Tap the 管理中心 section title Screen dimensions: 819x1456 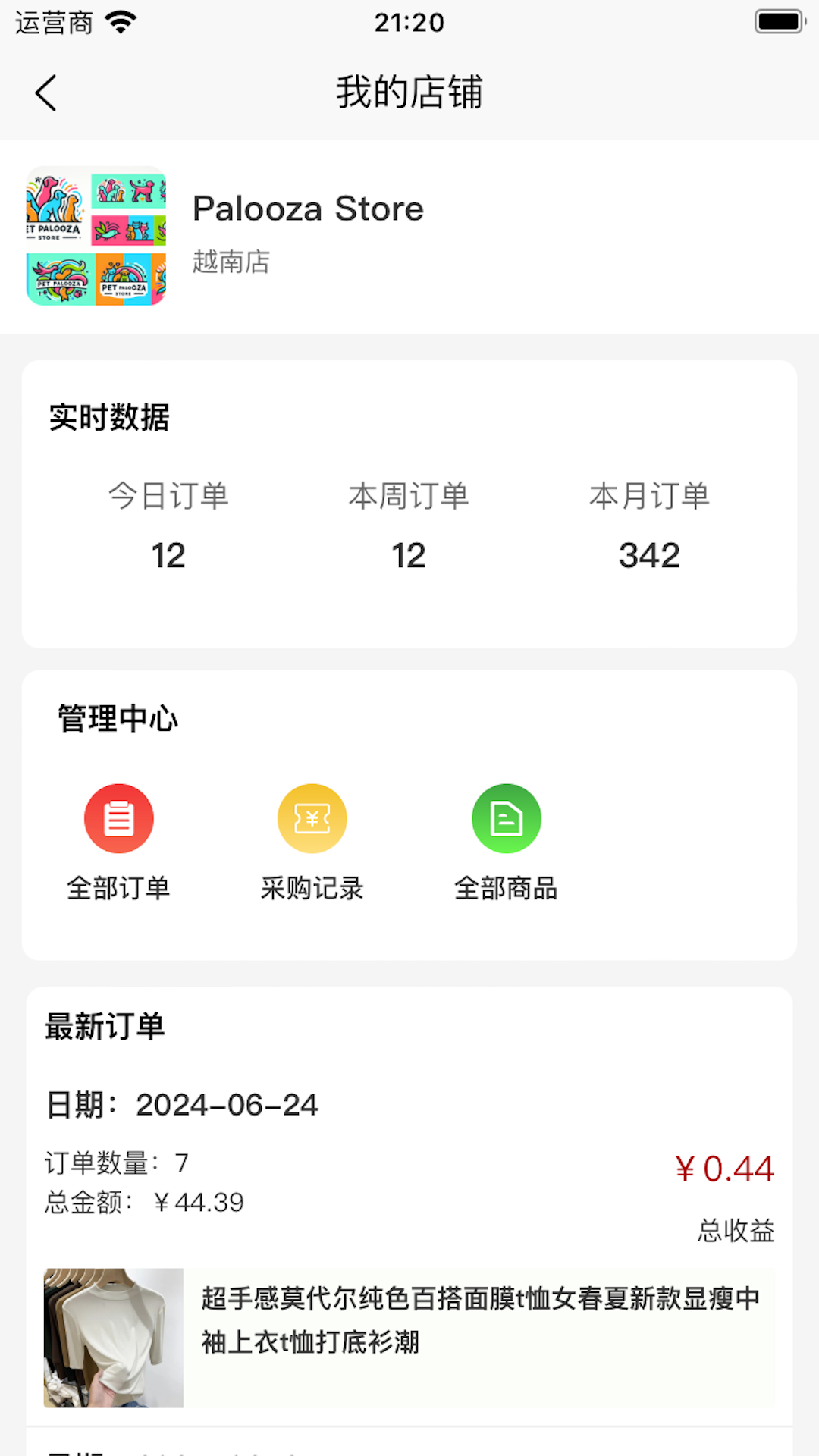pos(116,719)
